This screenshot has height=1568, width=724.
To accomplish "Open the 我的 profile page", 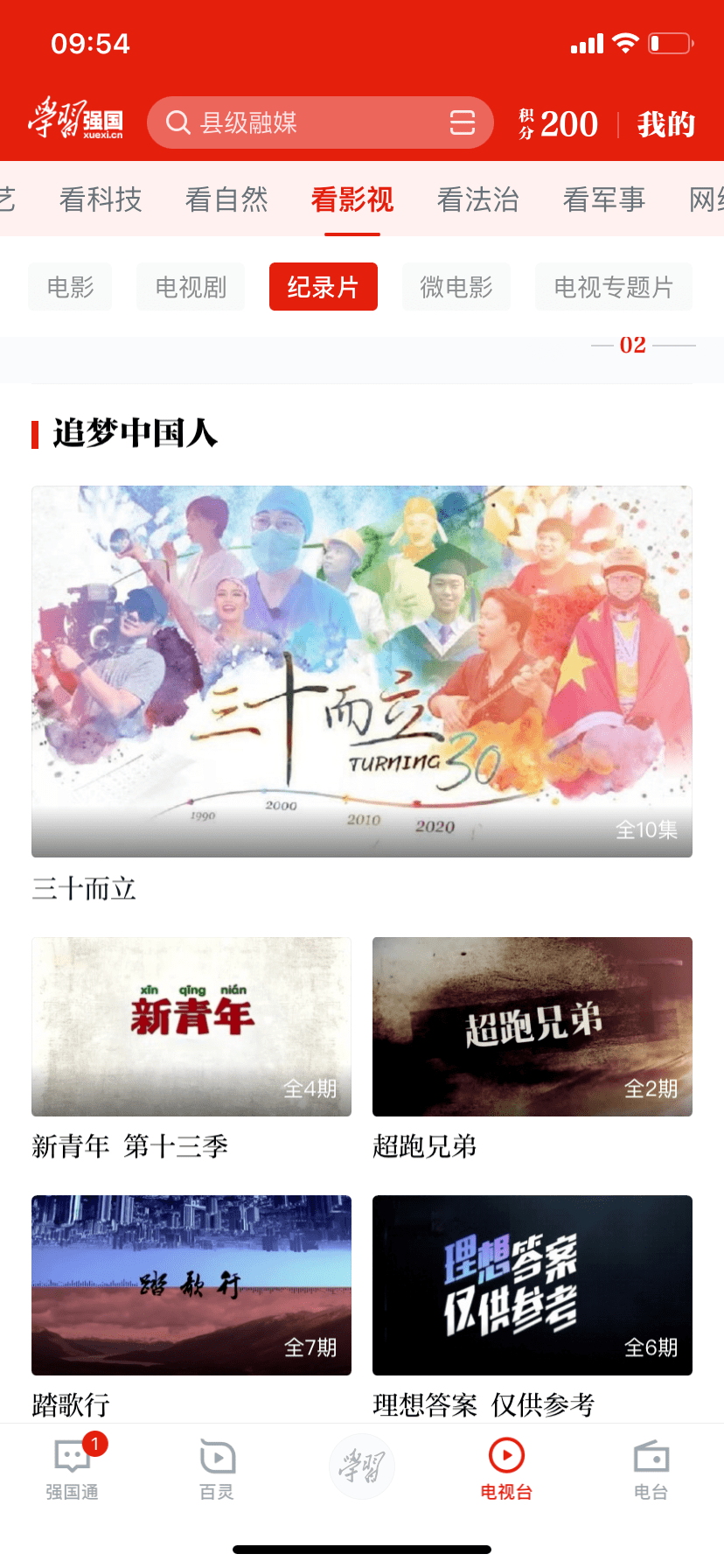I will pyautogui.click(x=666, y=124).
